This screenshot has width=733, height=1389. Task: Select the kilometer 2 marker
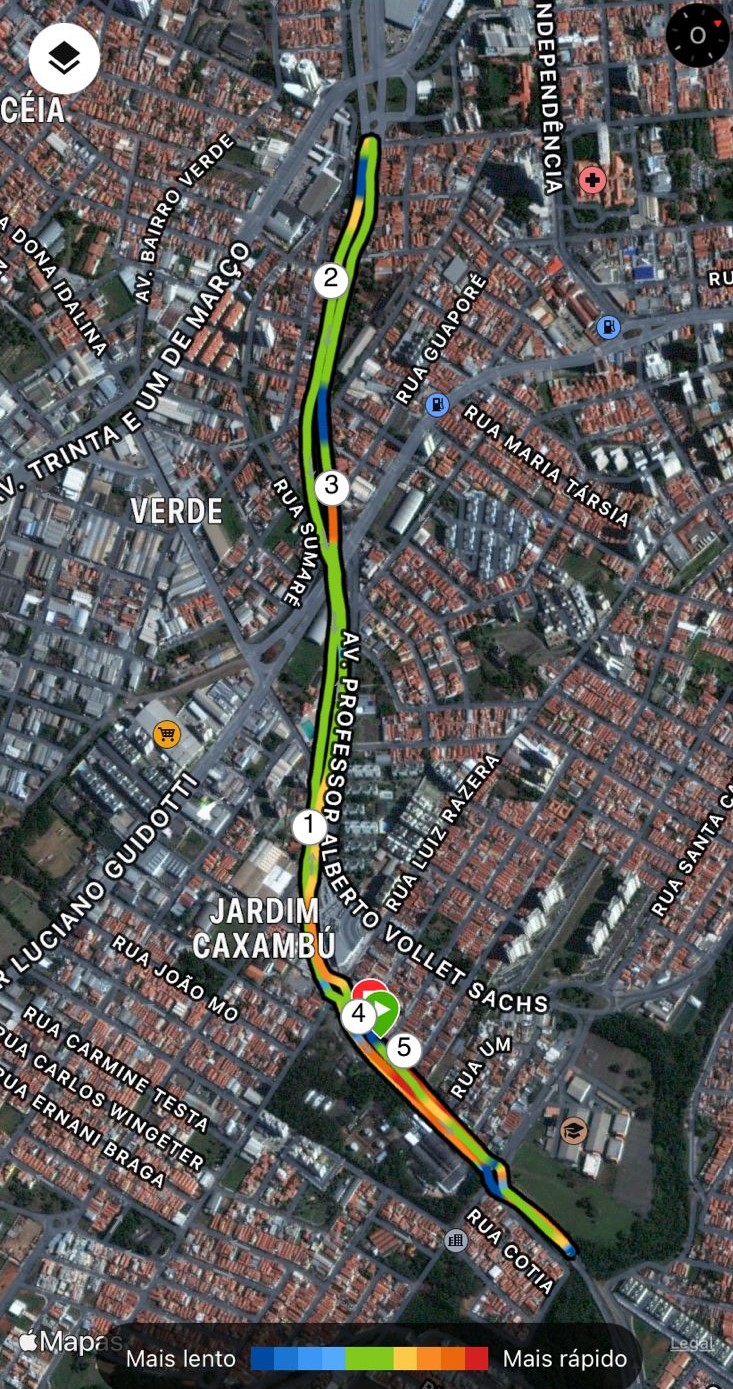coord(330,280)
